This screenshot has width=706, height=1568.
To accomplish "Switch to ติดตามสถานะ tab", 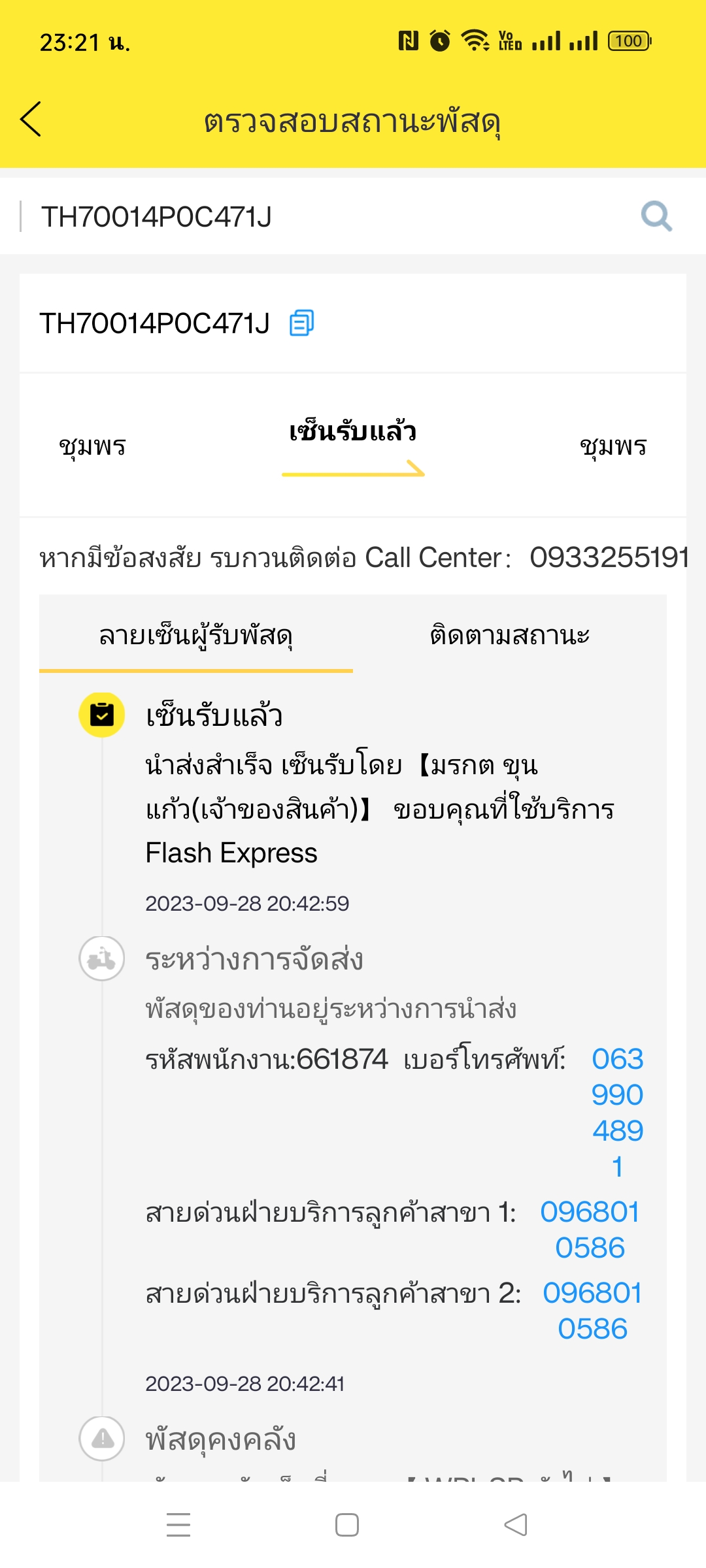I will click(x=510, y=634).
